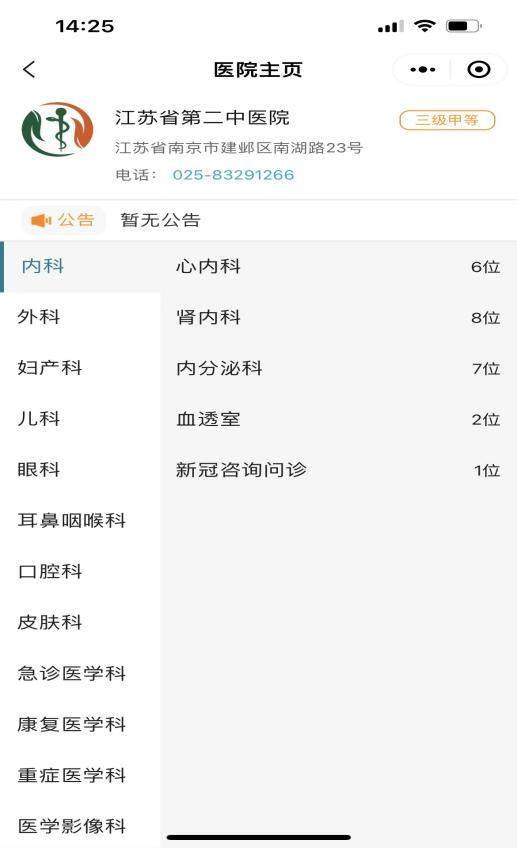Select the 急诊医学科 category
This screenshot has height=848, width=517.
tap(80, 673)
